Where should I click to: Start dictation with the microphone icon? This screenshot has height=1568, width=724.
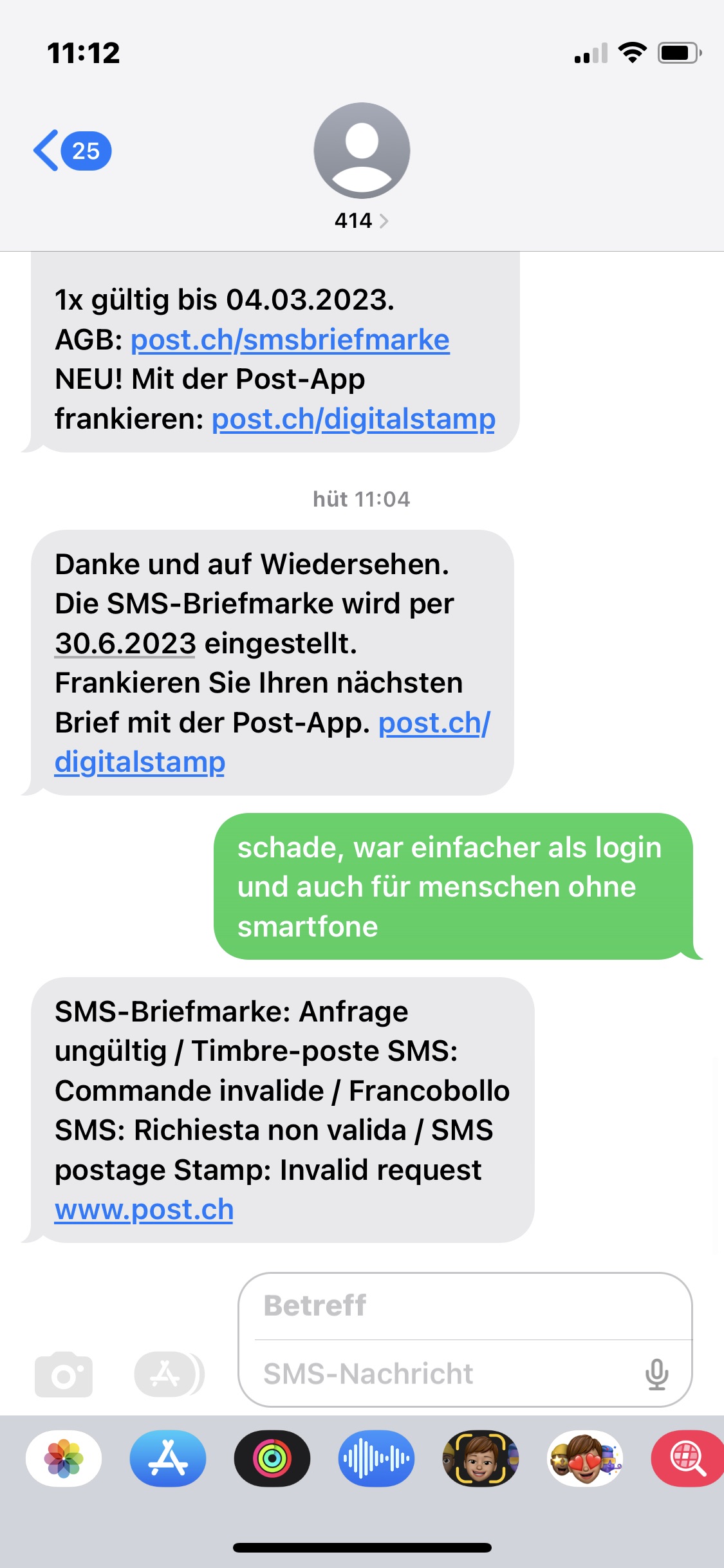[656, 1374]
